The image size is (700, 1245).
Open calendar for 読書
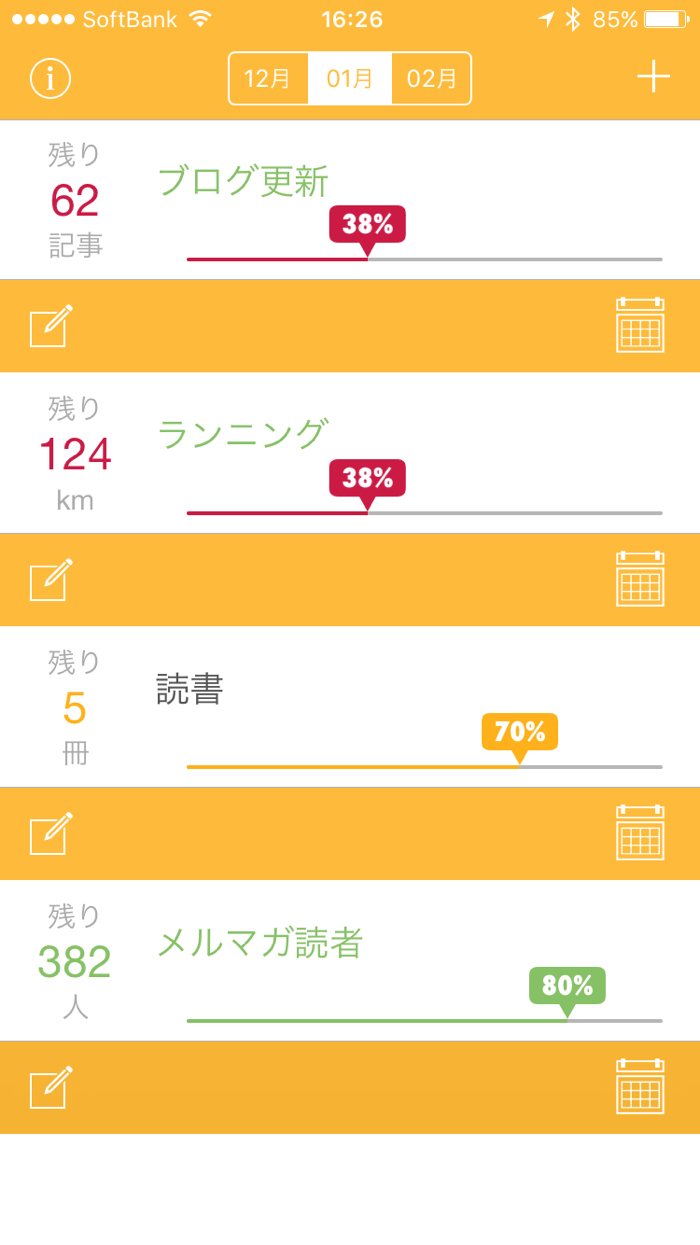pos(640,832)
